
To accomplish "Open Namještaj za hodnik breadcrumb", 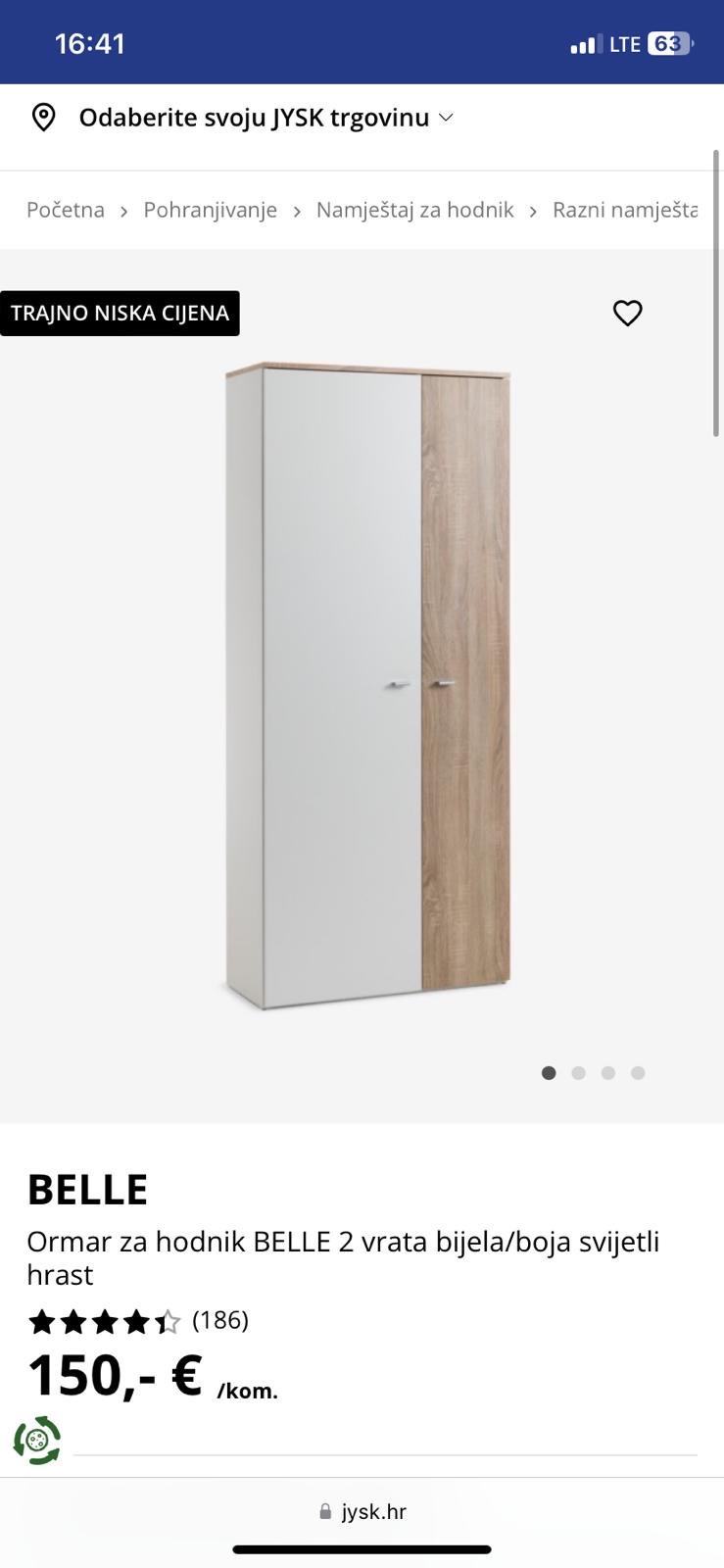I will [x=414, y=210].
